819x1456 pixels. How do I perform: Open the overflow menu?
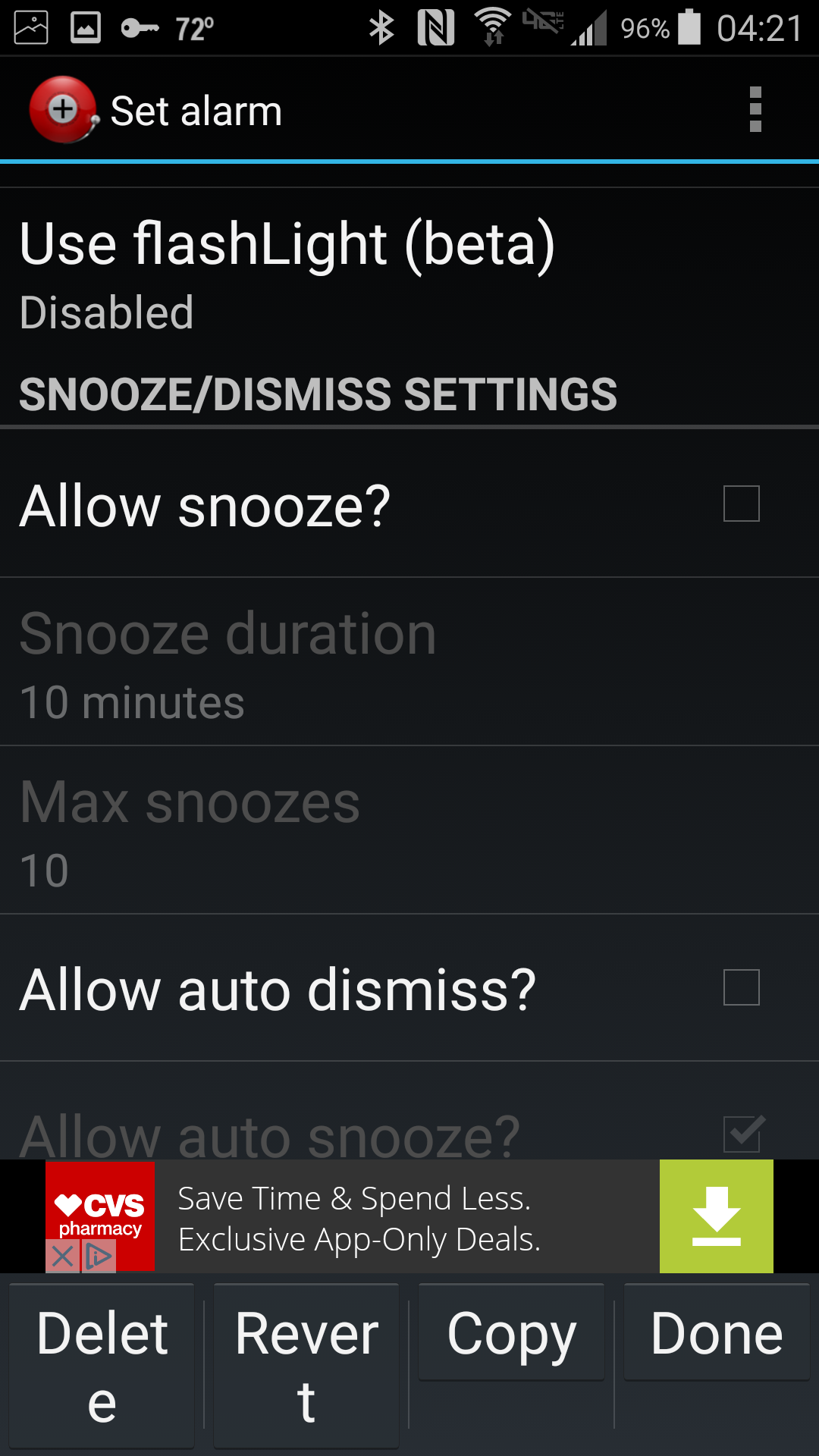click(x=755, y=110)
